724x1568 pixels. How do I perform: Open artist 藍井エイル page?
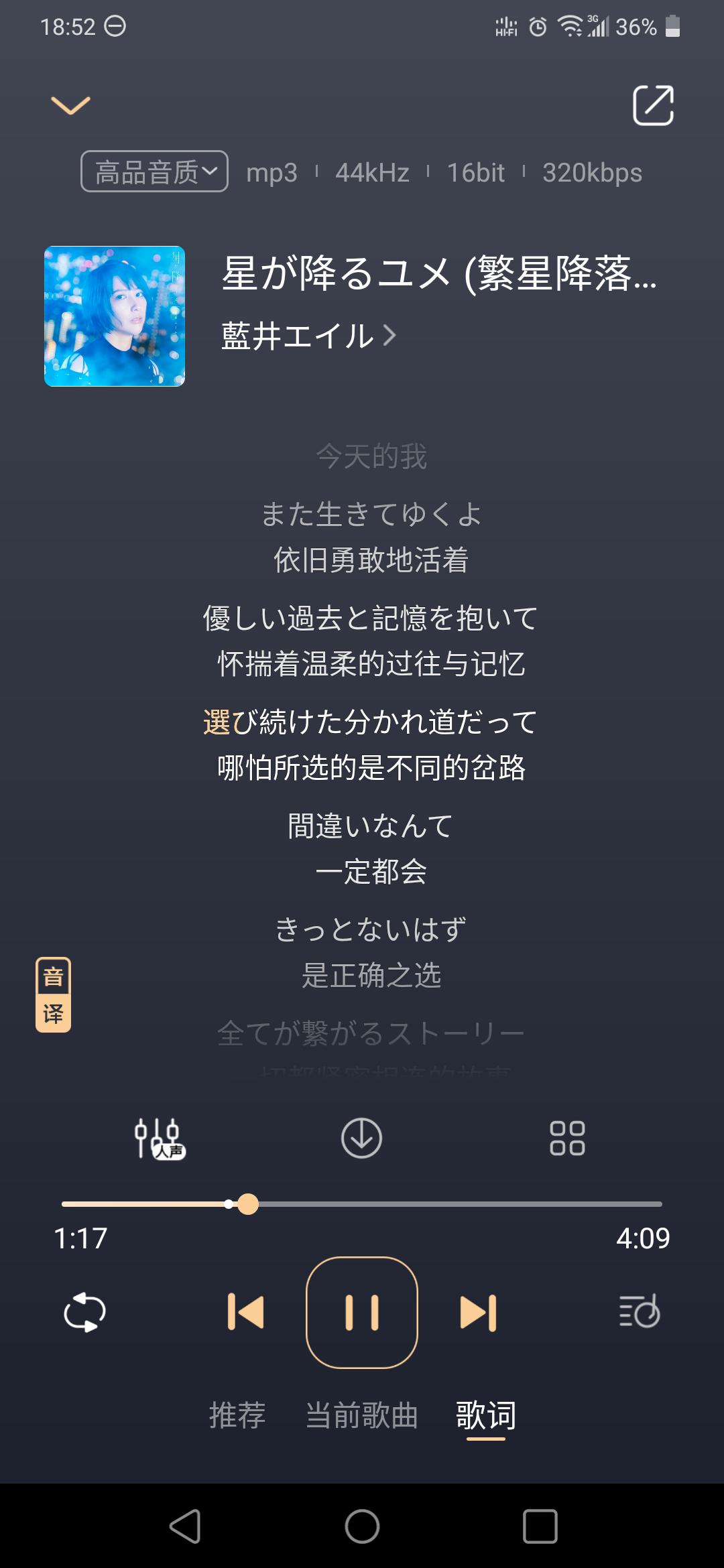click(x=308, y=335)
